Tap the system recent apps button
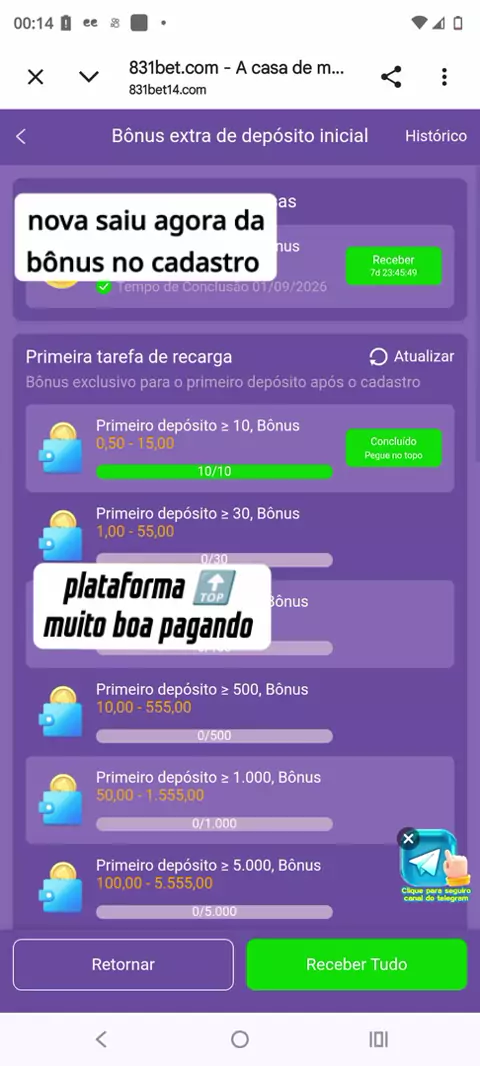480x1066 pixels. [x=378, y=1039]
